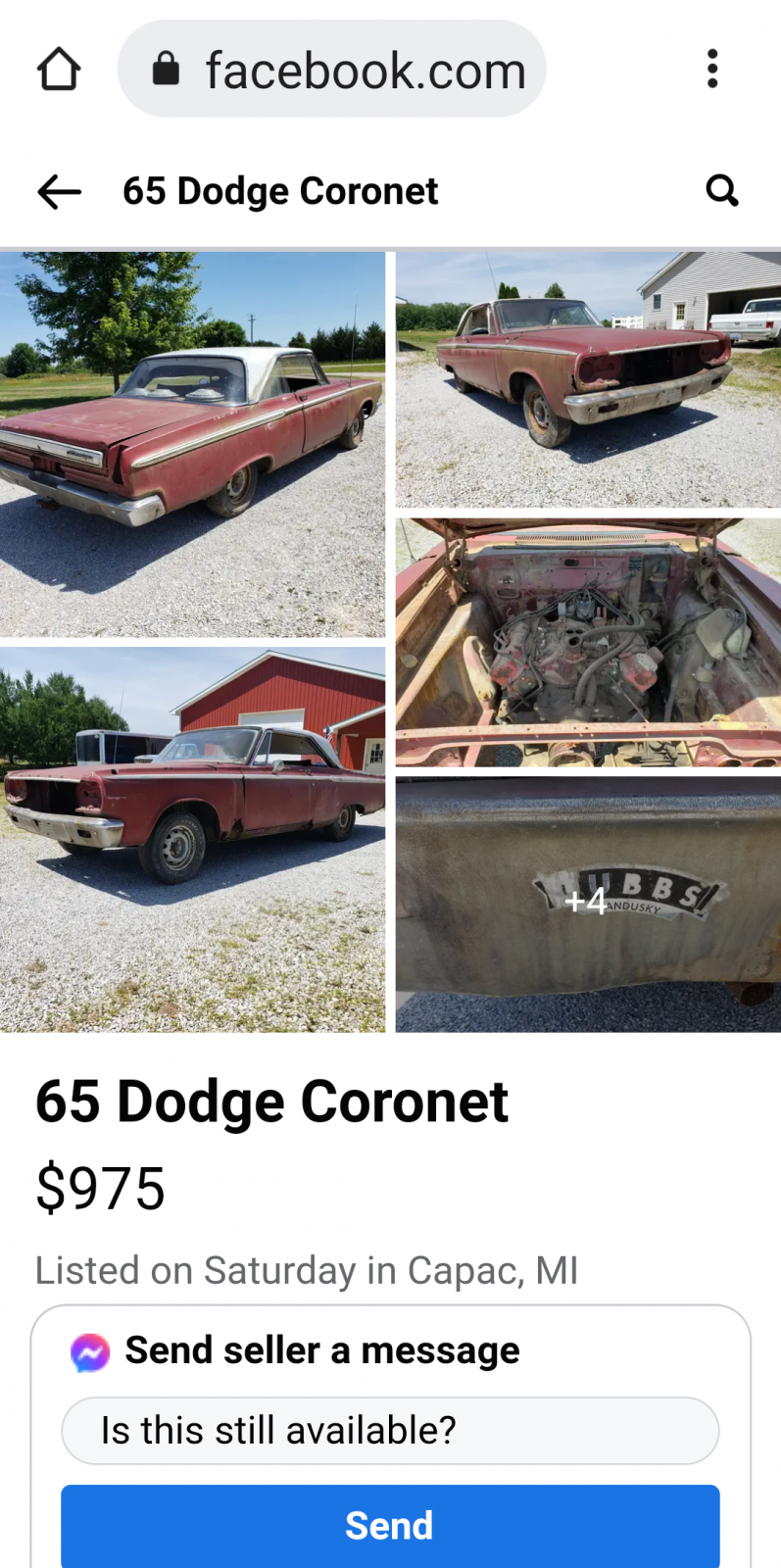The image size is (781, 1568).
Task: Go to browser home page
Action: coord(59,70)
